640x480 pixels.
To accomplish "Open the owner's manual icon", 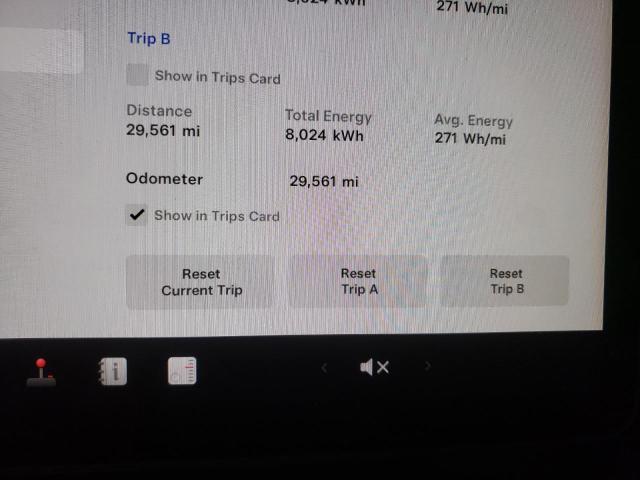I will coord(114,371).
